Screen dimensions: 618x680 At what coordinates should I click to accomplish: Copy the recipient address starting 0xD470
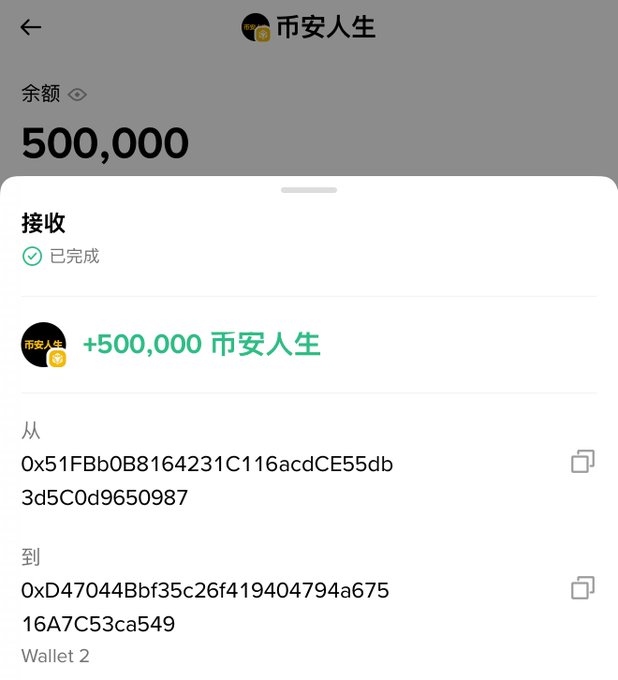pyautogui.click(x=582, y=587)
